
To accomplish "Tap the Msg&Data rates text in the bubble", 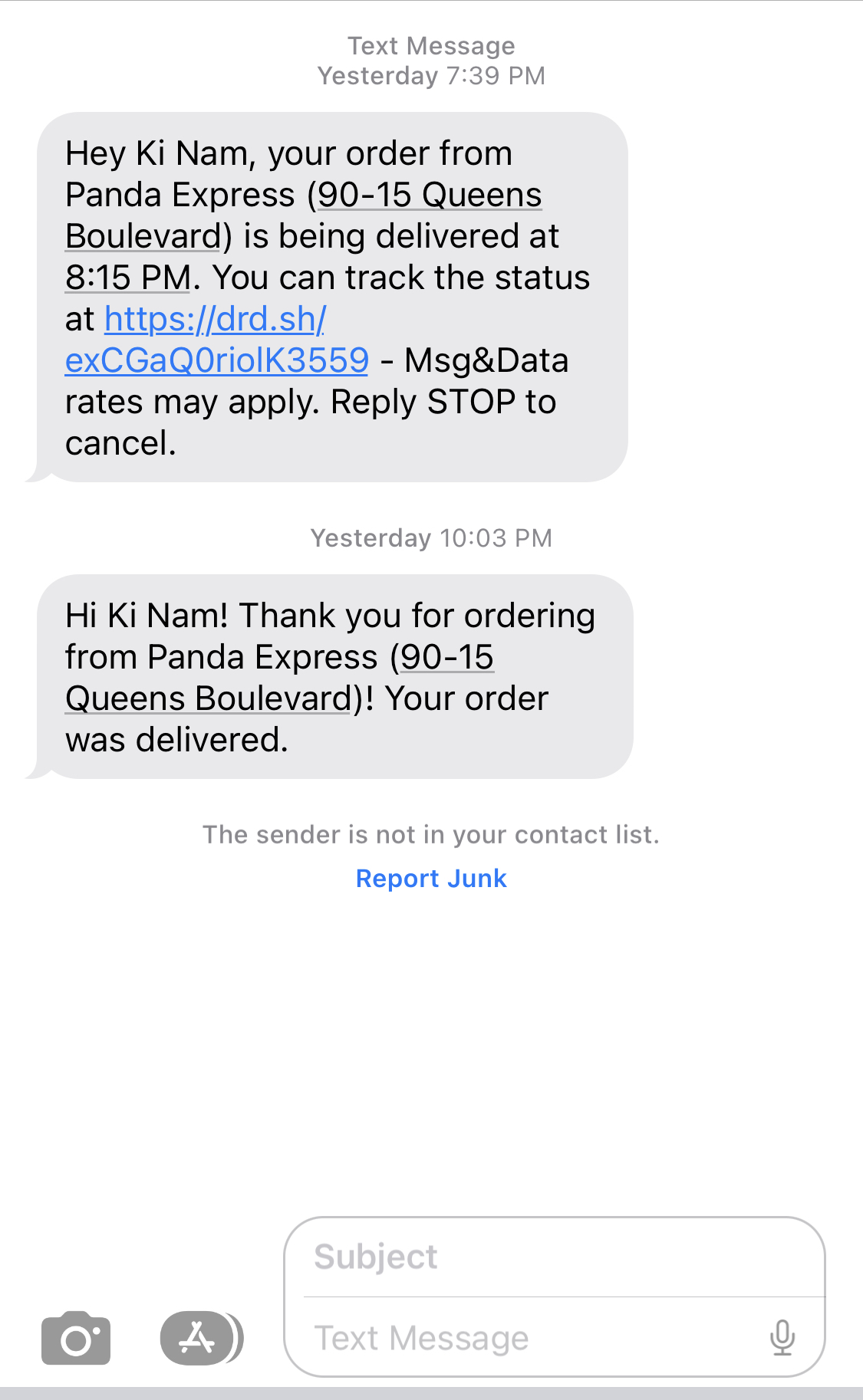I will click(x=486, y=360).
